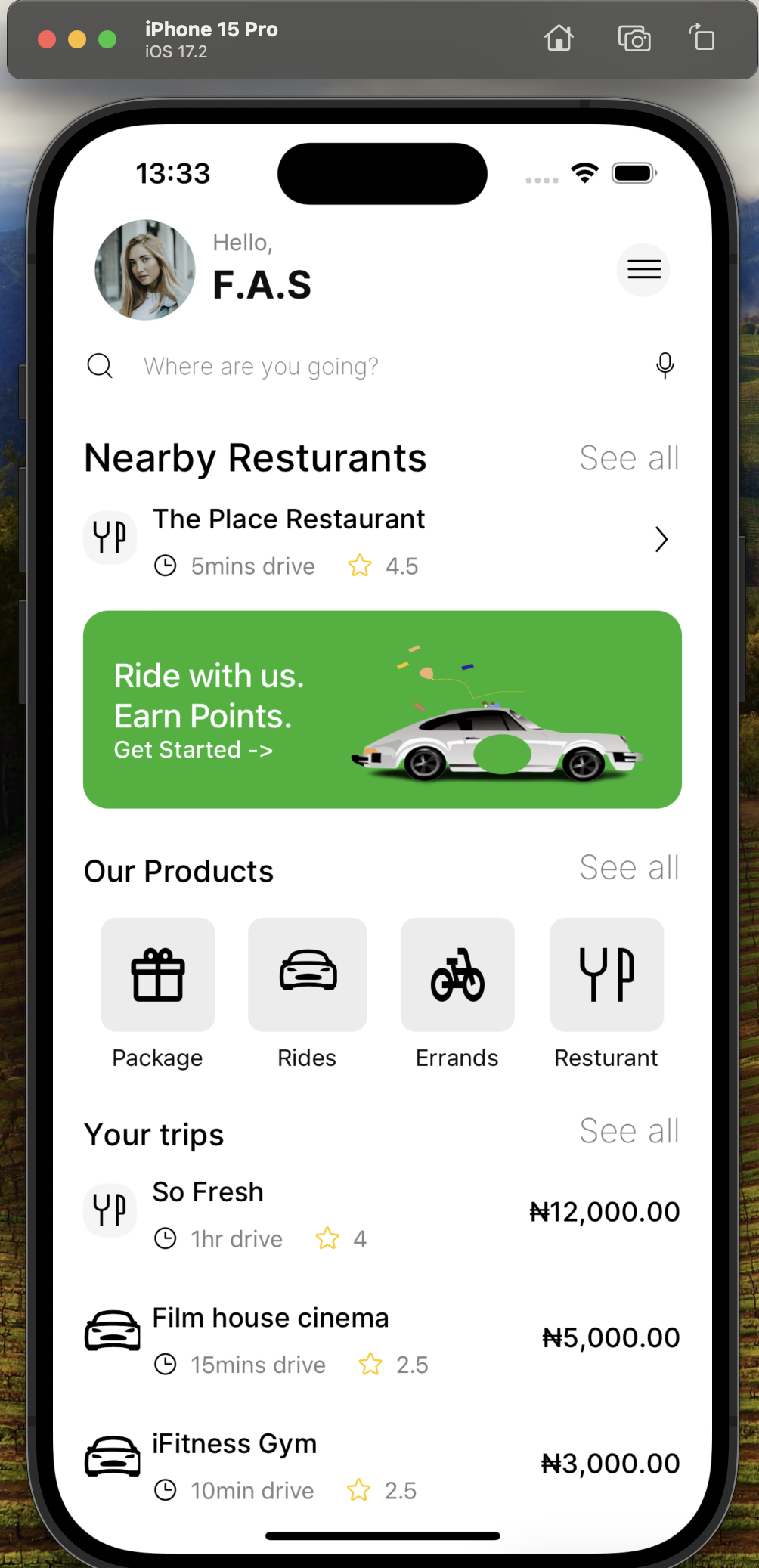See all Our Products
Viewport: 759px width, 1568px height.
point(629,868)
